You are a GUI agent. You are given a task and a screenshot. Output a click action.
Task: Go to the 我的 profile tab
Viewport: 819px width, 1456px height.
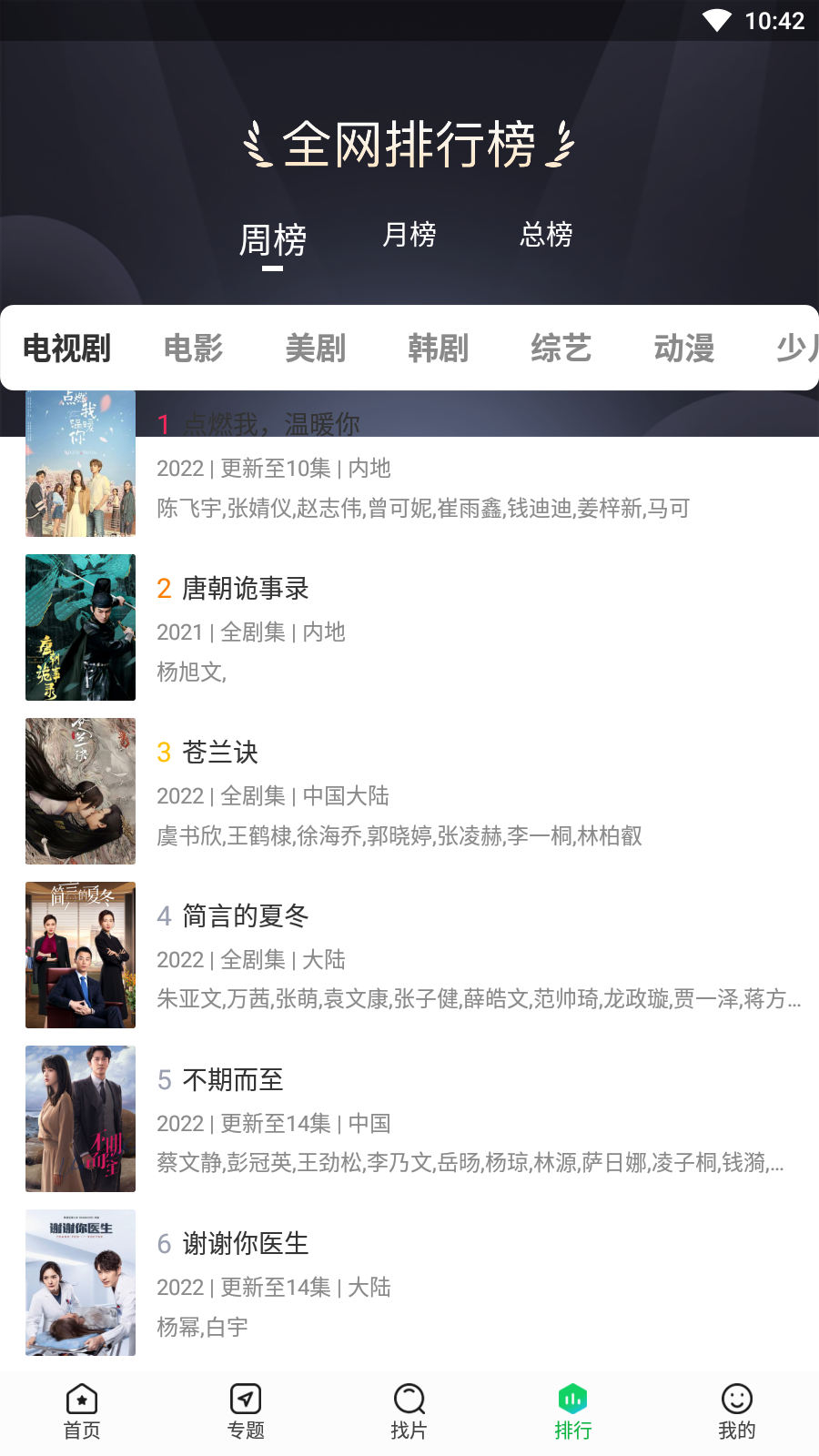coord(736,1411)
